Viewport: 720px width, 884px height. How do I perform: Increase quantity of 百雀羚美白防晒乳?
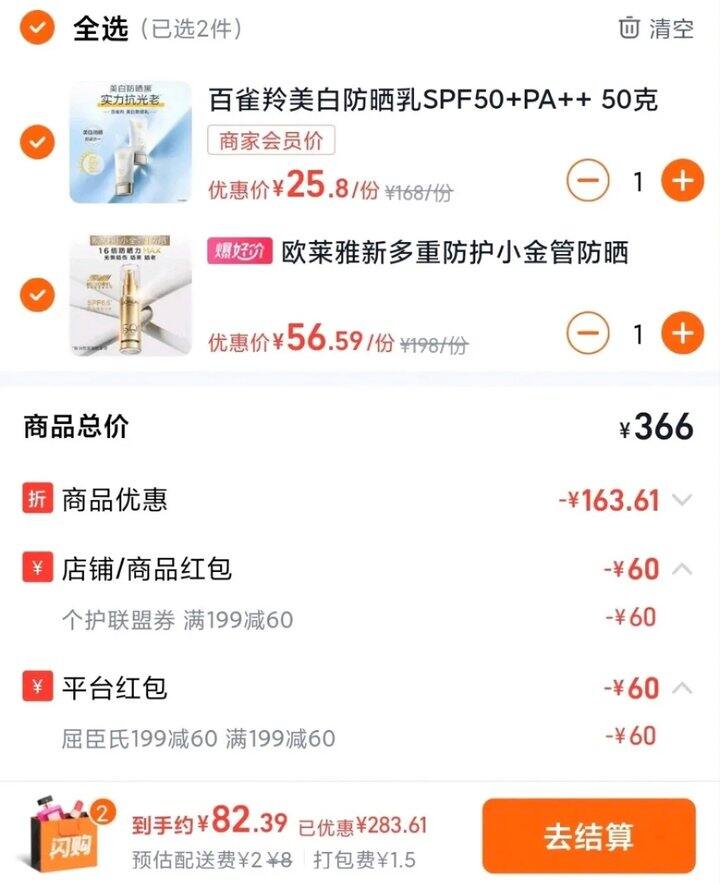click(683, 182)
